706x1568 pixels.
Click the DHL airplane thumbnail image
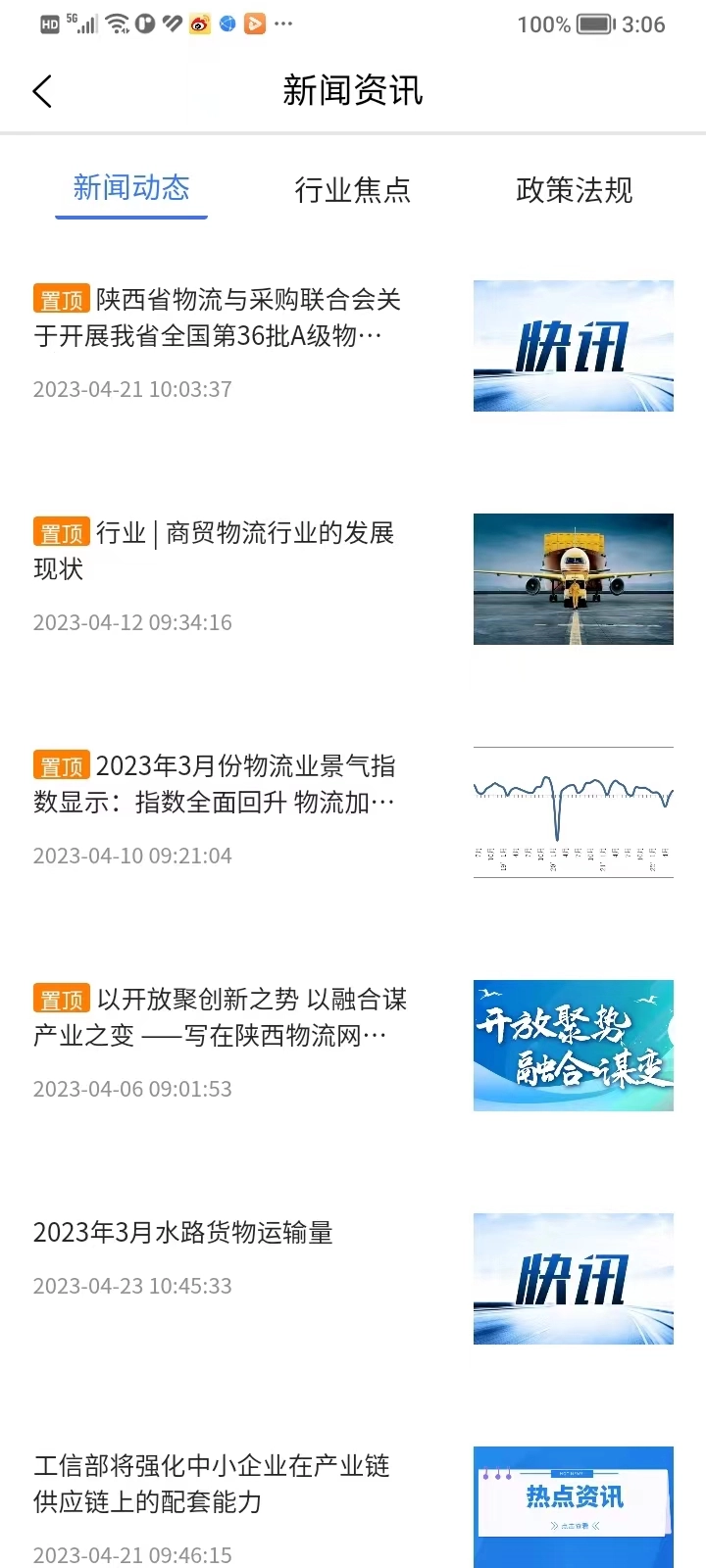[573, 579]
